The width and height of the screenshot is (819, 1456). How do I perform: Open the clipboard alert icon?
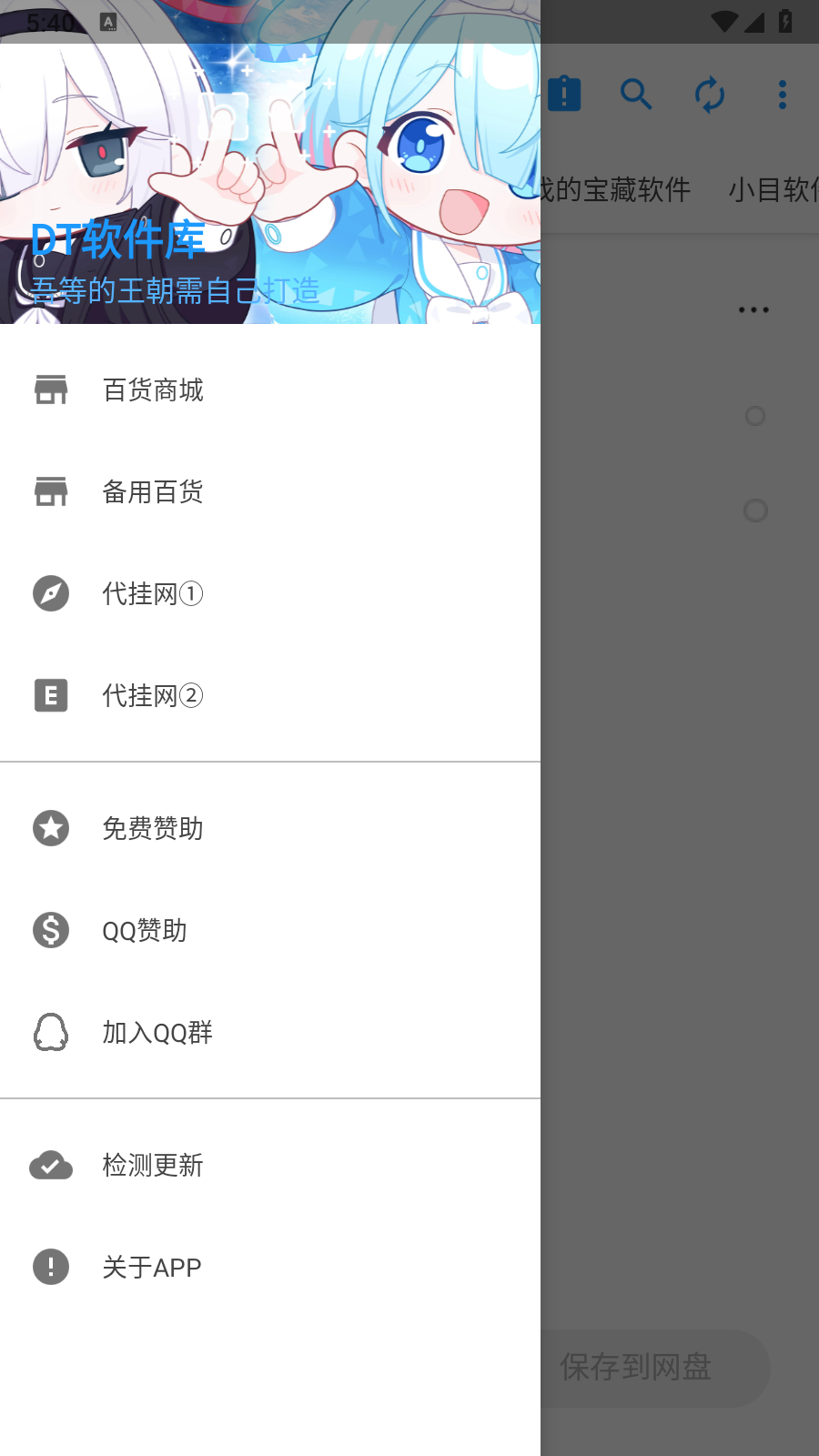pyautogui.click(x=564, y=95)
